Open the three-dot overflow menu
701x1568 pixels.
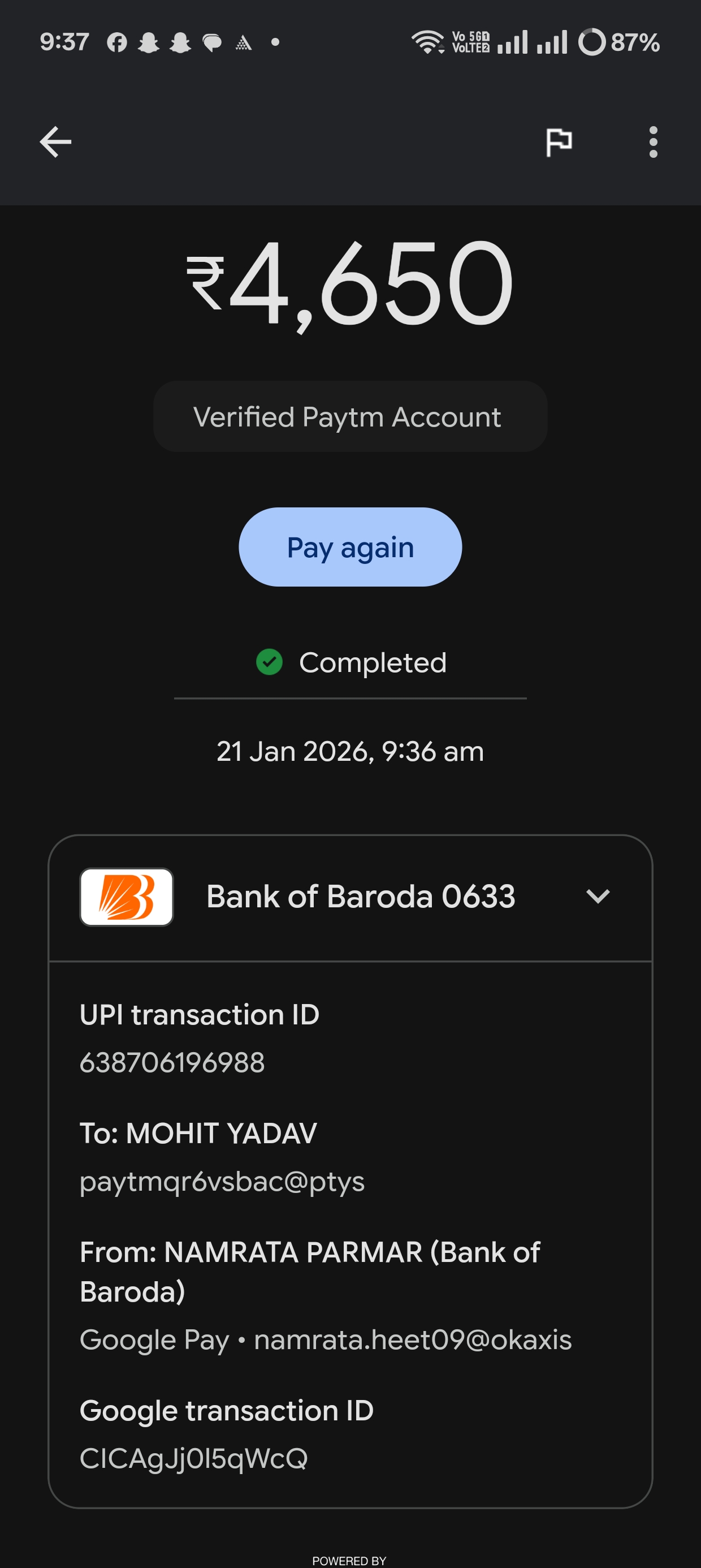(x=653, y=143)
